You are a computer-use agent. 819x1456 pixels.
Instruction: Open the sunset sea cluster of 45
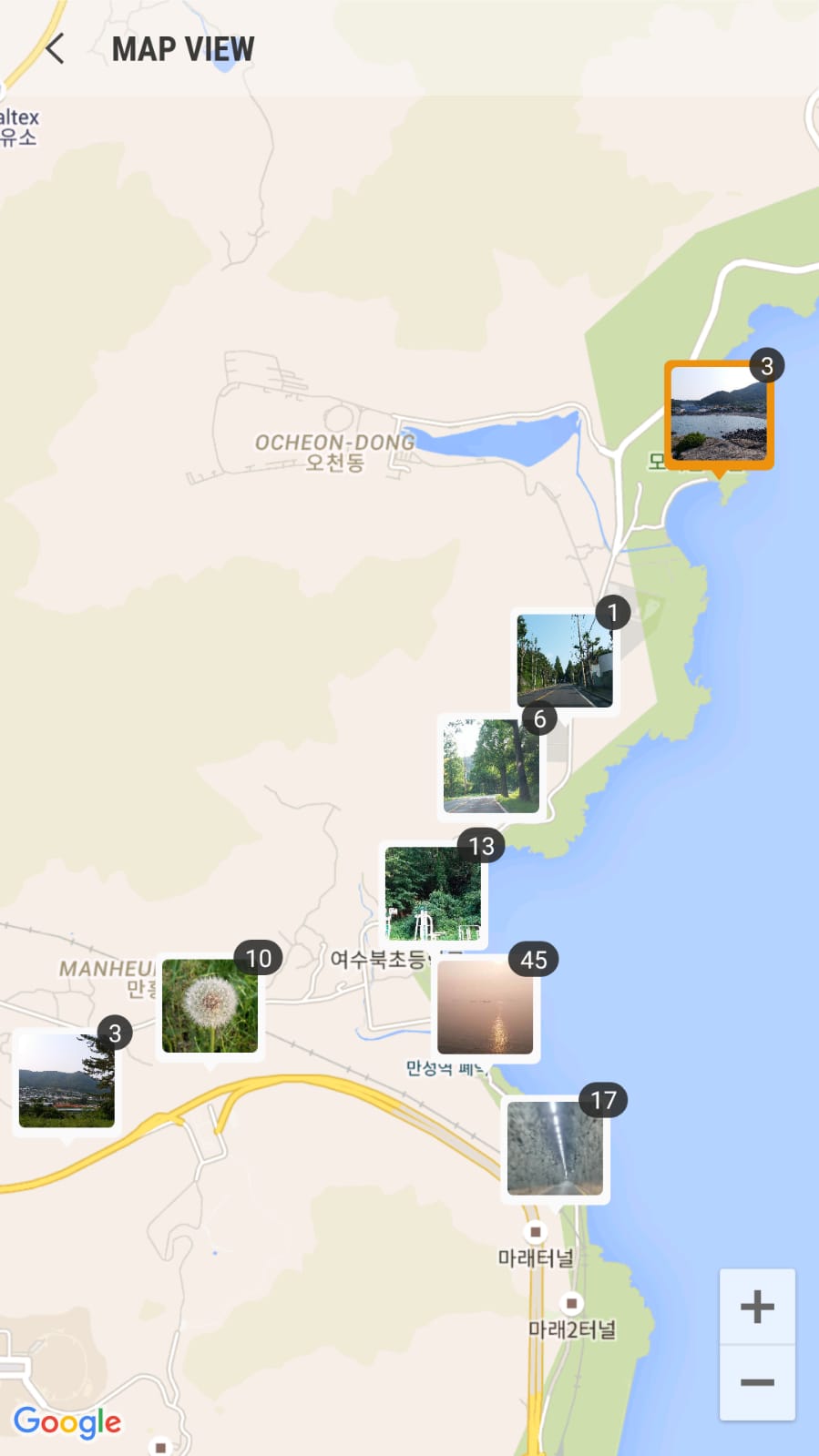(x=486, y=1007)
